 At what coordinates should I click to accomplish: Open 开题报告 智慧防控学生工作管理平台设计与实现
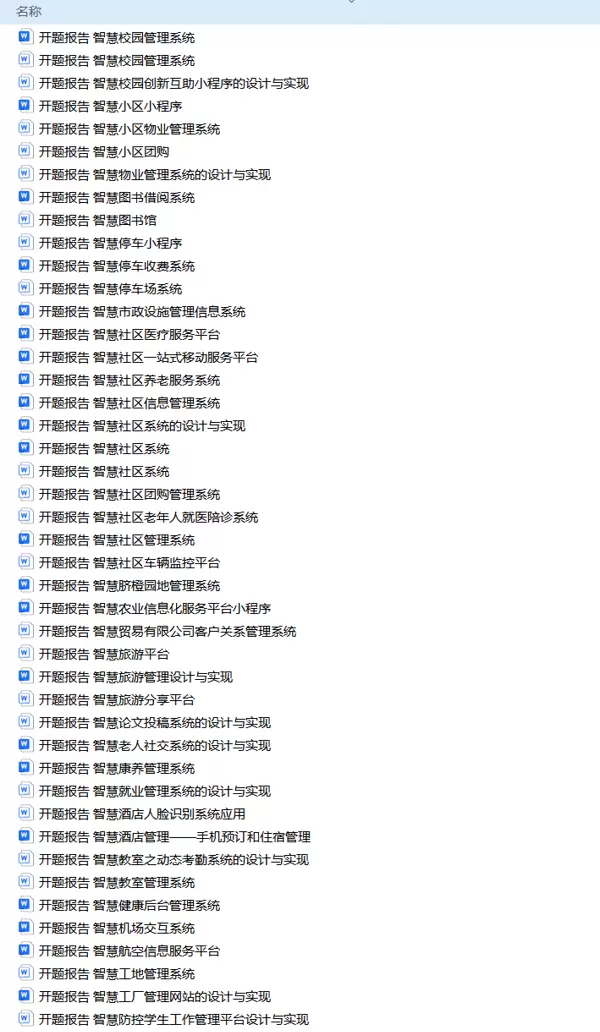(x=173, y=1020)
